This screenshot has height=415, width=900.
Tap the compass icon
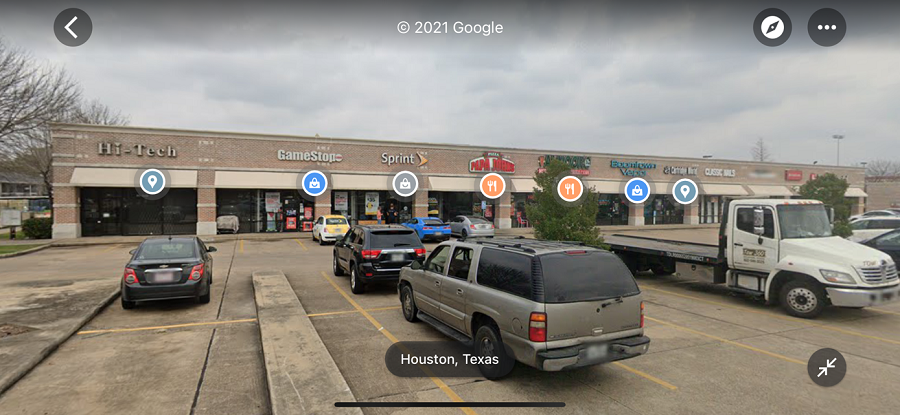772,27
